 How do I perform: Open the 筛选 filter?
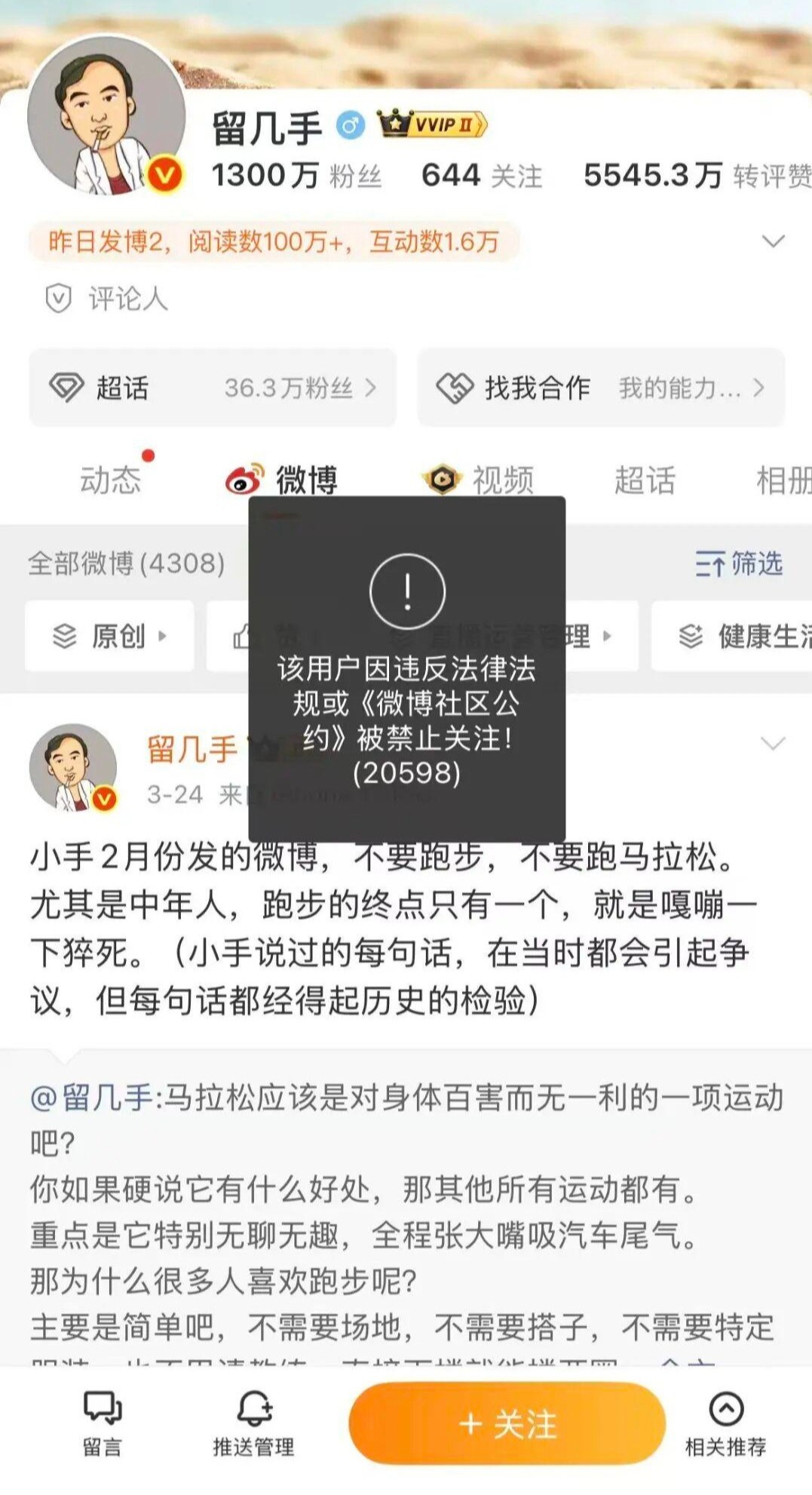pos(739,563)
